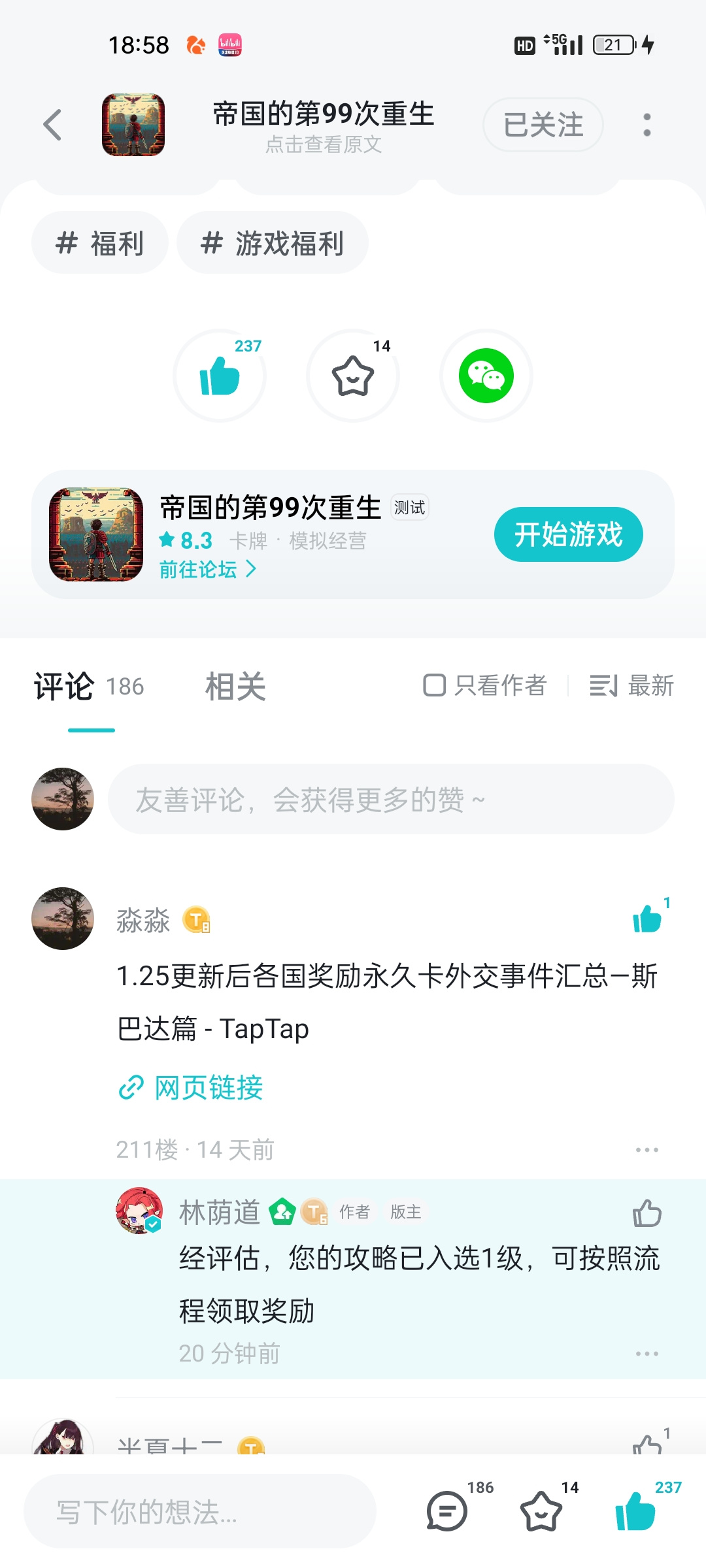Tap the 写下你的想法 input at the bottom
Image resolution: width=706 pixels, height=1568 pixels.
pyautogui.click(x=200, y=1511)
